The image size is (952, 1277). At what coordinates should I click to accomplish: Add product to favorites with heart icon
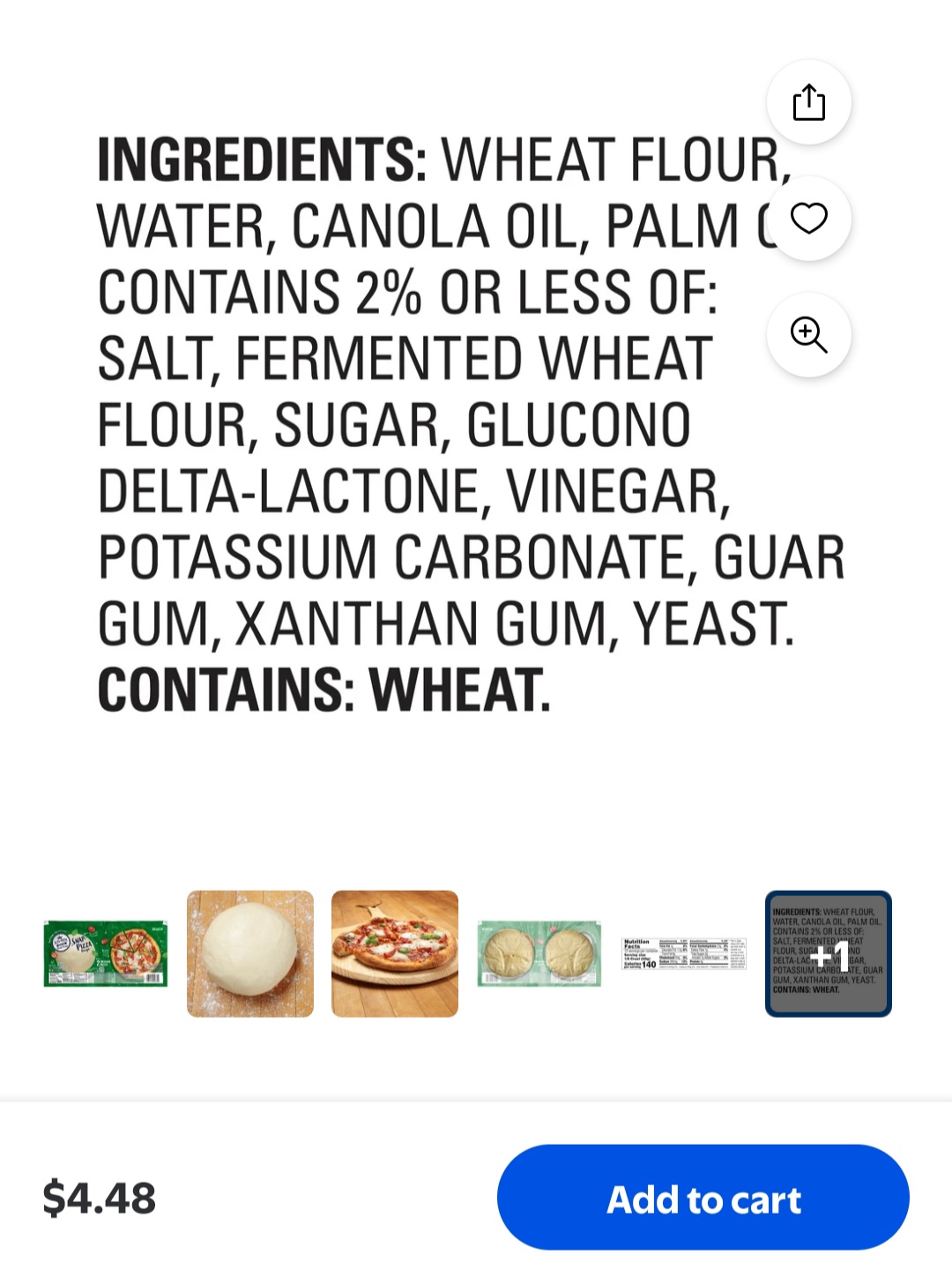tap(808, 218)
